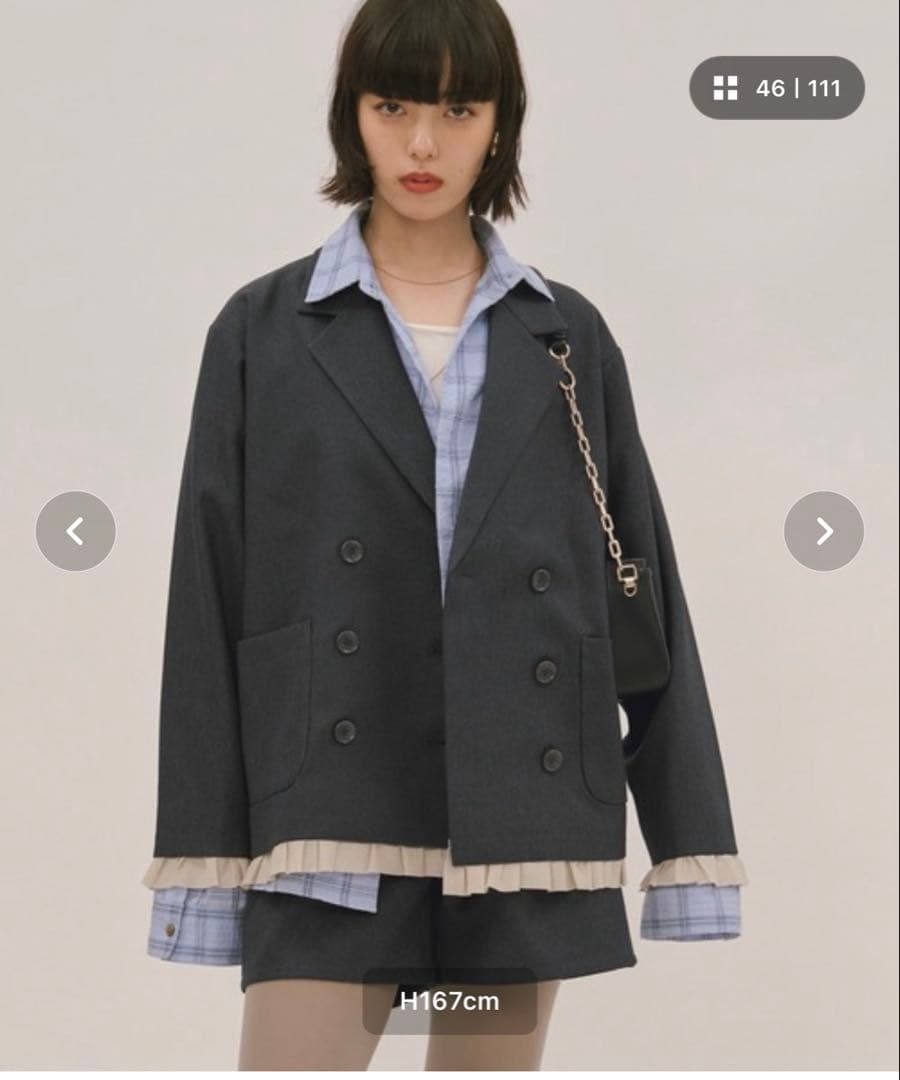The image size is (900, 1080).
Task: Open the photo grid from the 46 | 111 pill
Action: tap(776, 88)
